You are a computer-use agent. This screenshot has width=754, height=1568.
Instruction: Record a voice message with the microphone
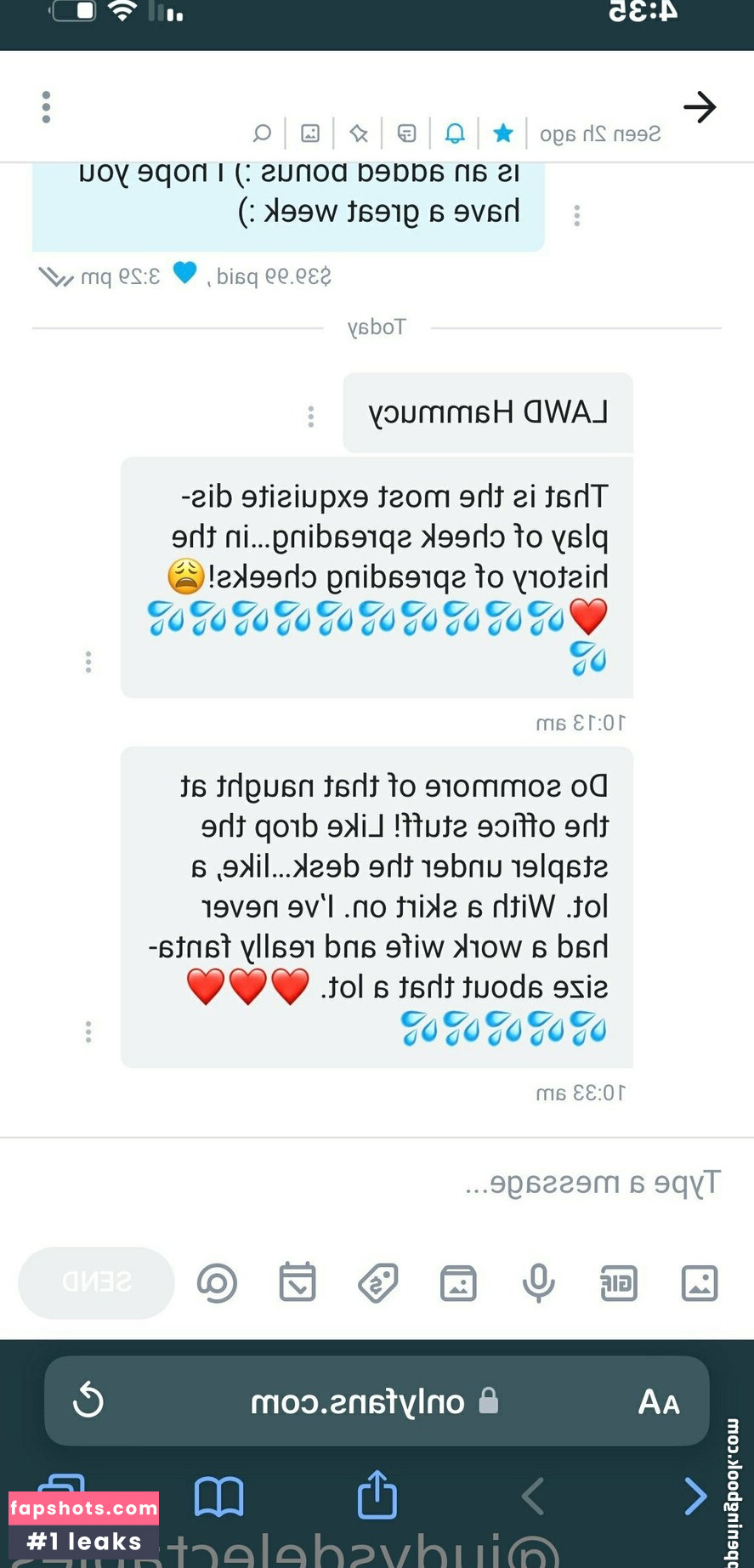538,1283
